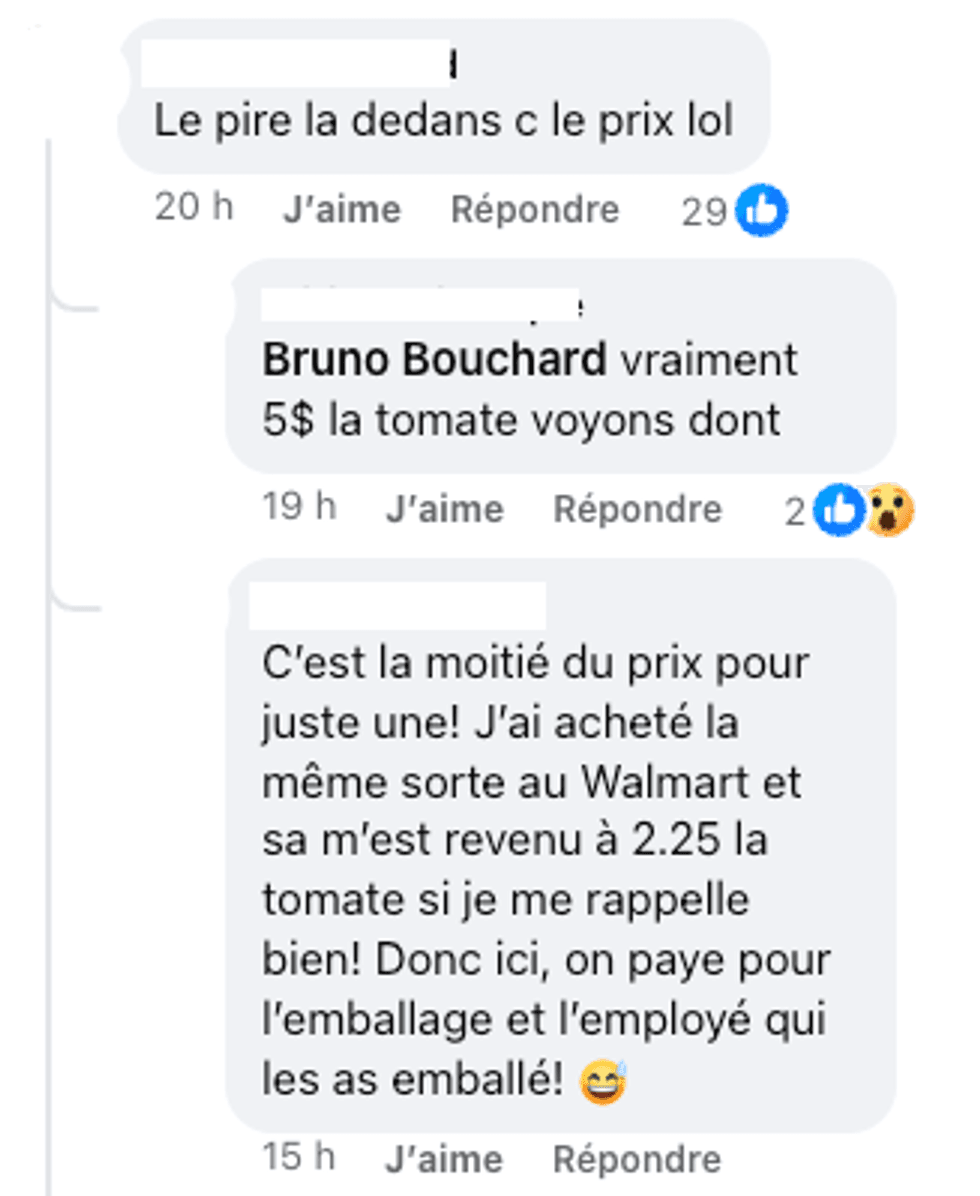Like the Walmart tomato price comment

(x=444, y=1160)
